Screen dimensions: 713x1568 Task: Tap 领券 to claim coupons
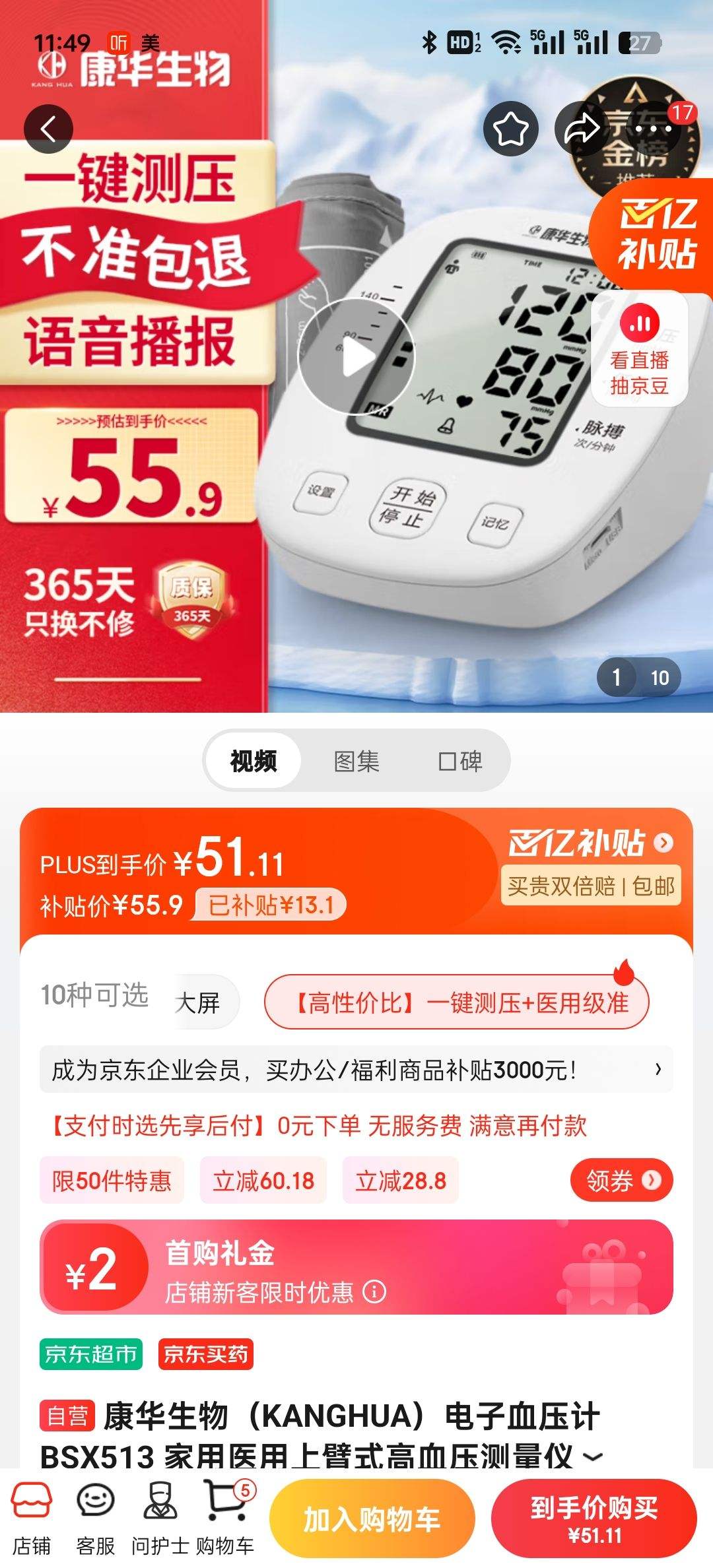[621, 1180]
